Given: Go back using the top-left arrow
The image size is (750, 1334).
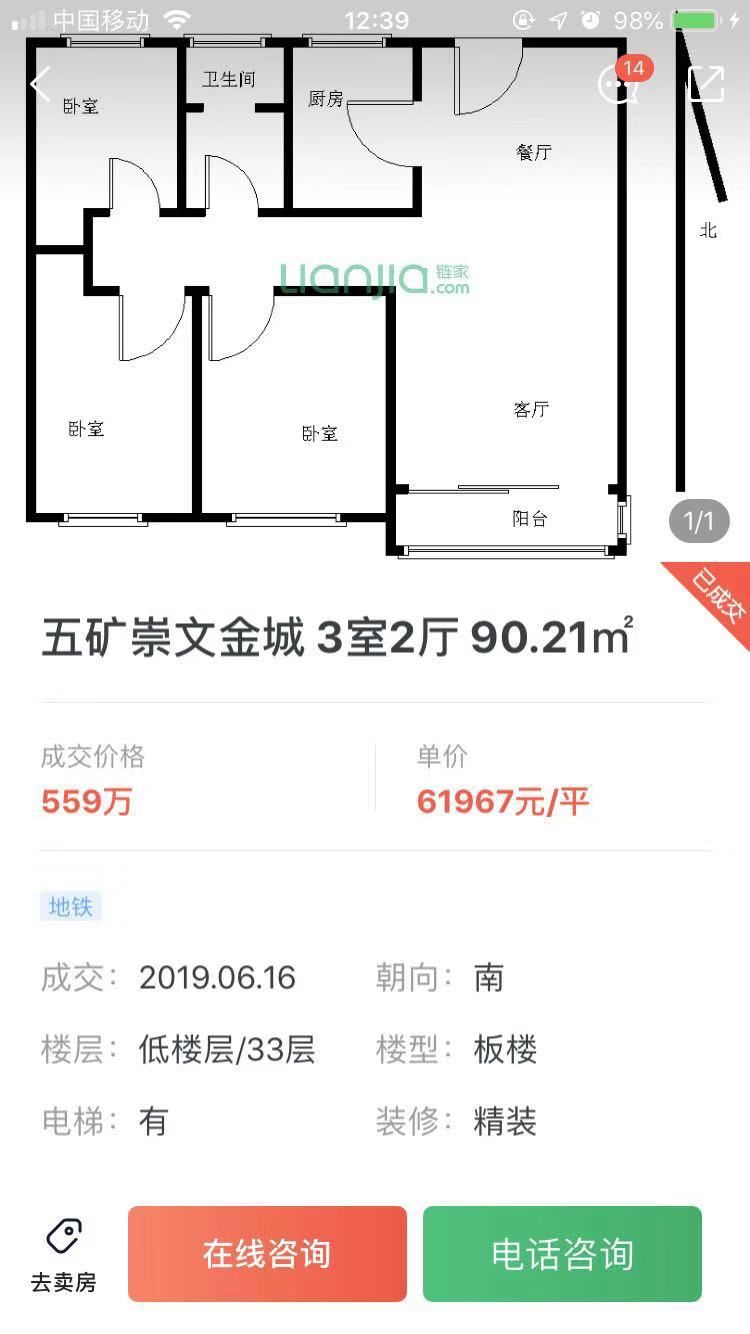Looking at the screenshot, I should (40, 84).
